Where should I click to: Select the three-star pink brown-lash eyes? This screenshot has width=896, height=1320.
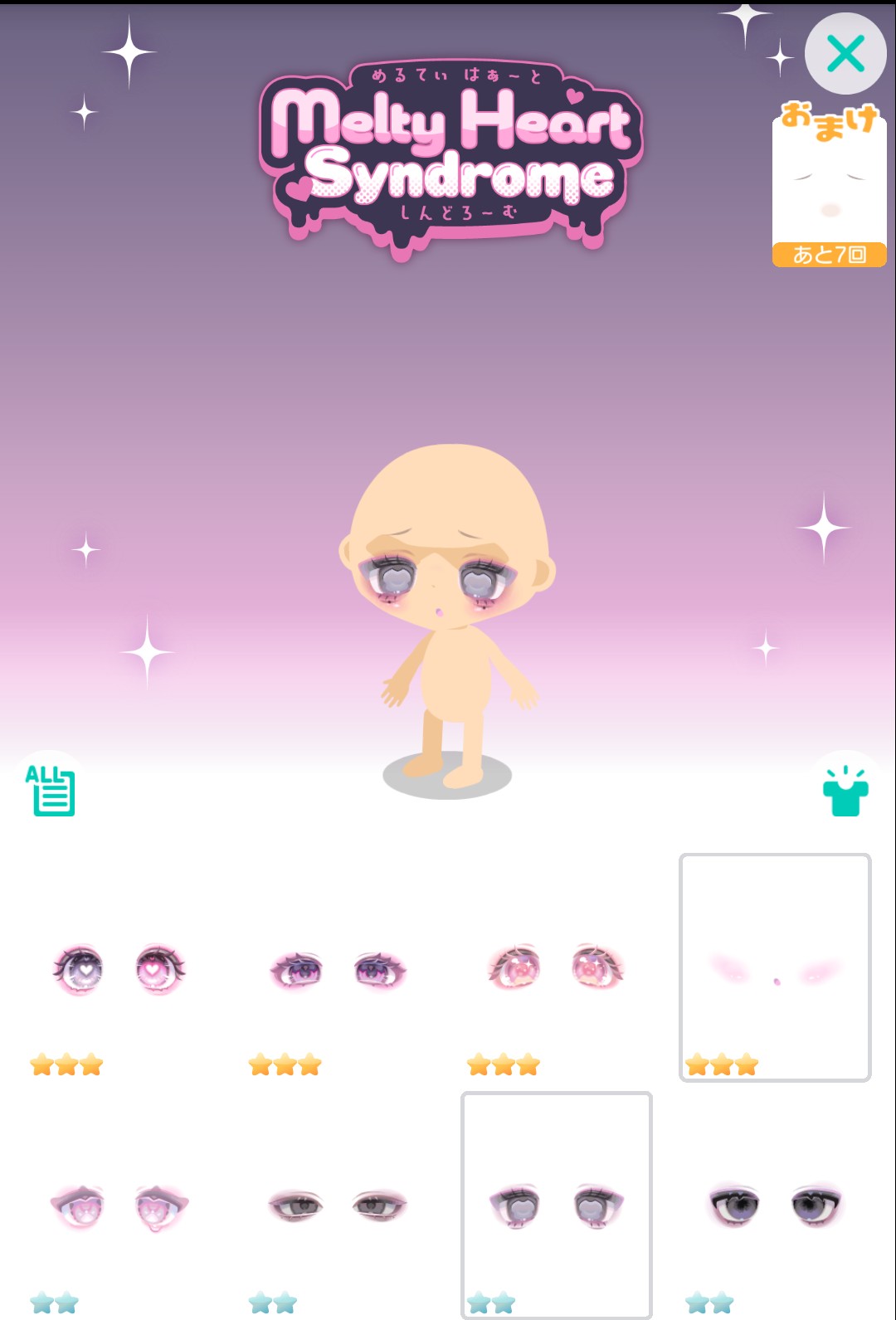click(556, 967)
